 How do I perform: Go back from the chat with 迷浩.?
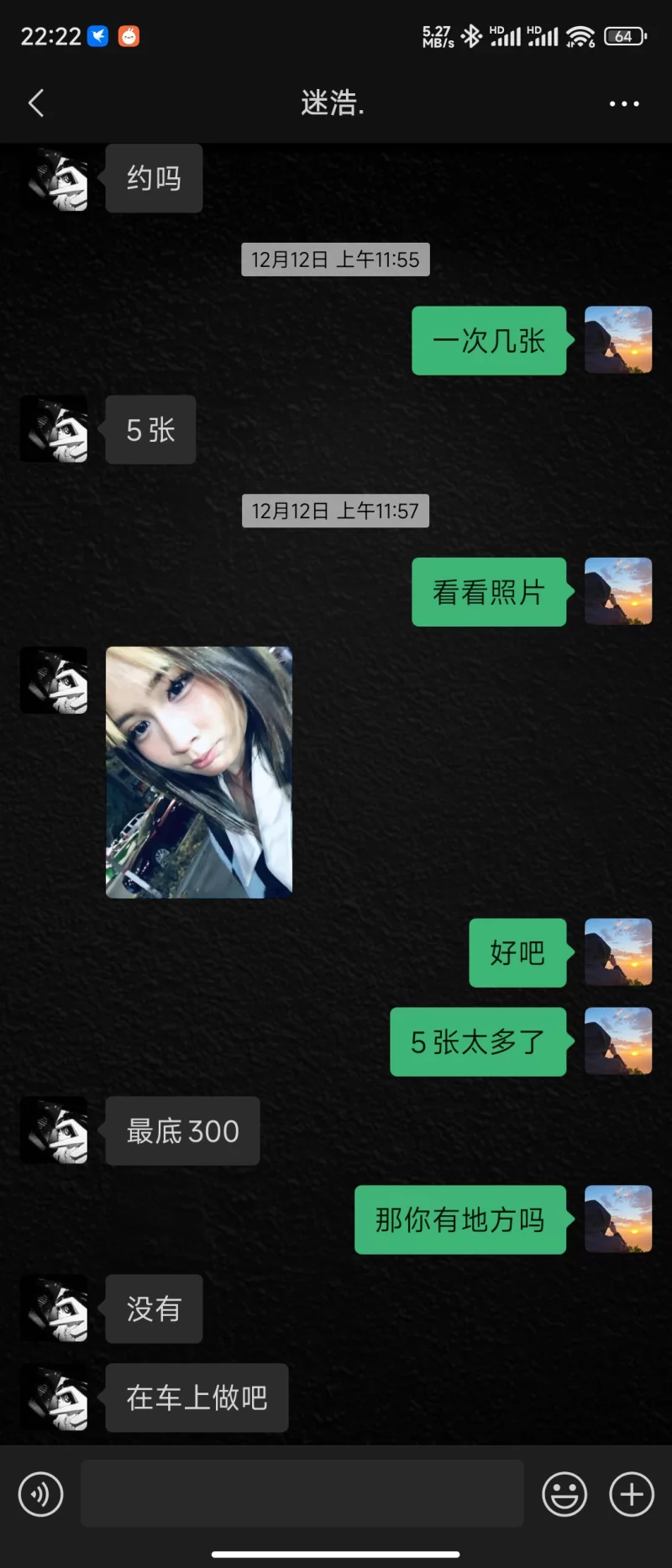coord(36,103)
